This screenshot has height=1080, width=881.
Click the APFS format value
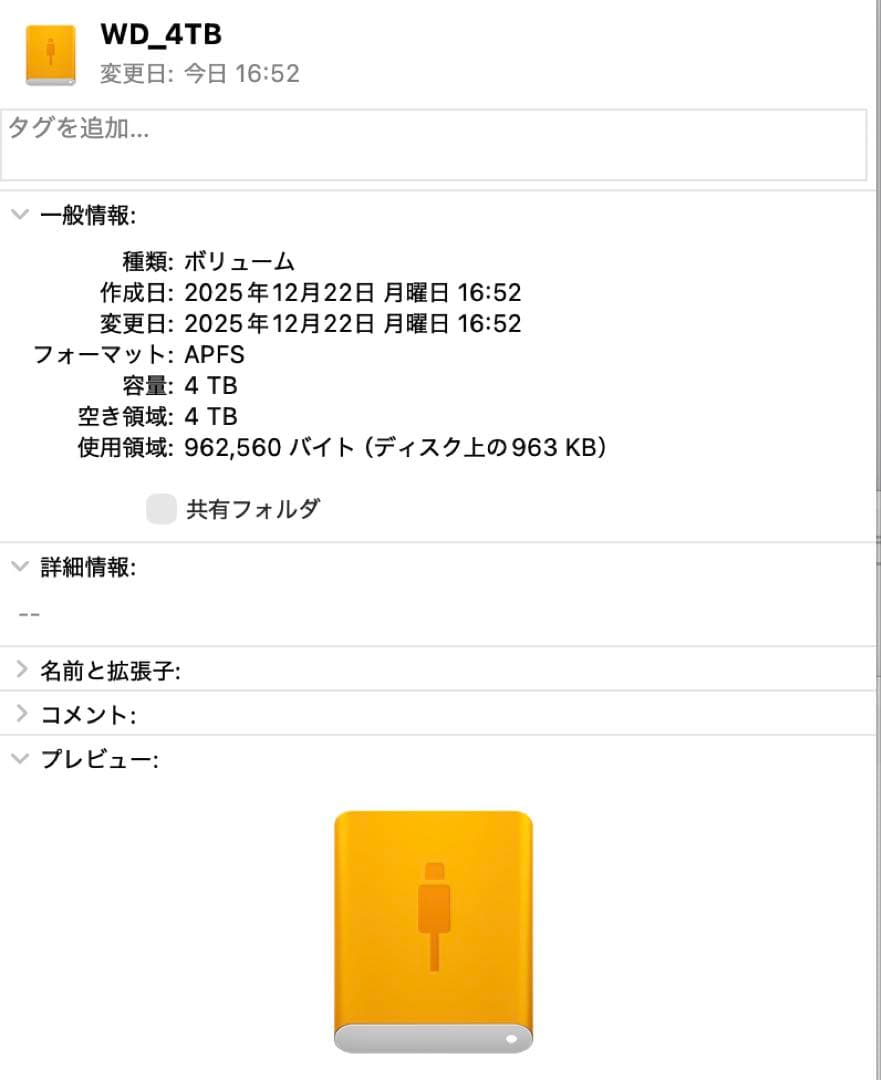click(x=216, y=354)
